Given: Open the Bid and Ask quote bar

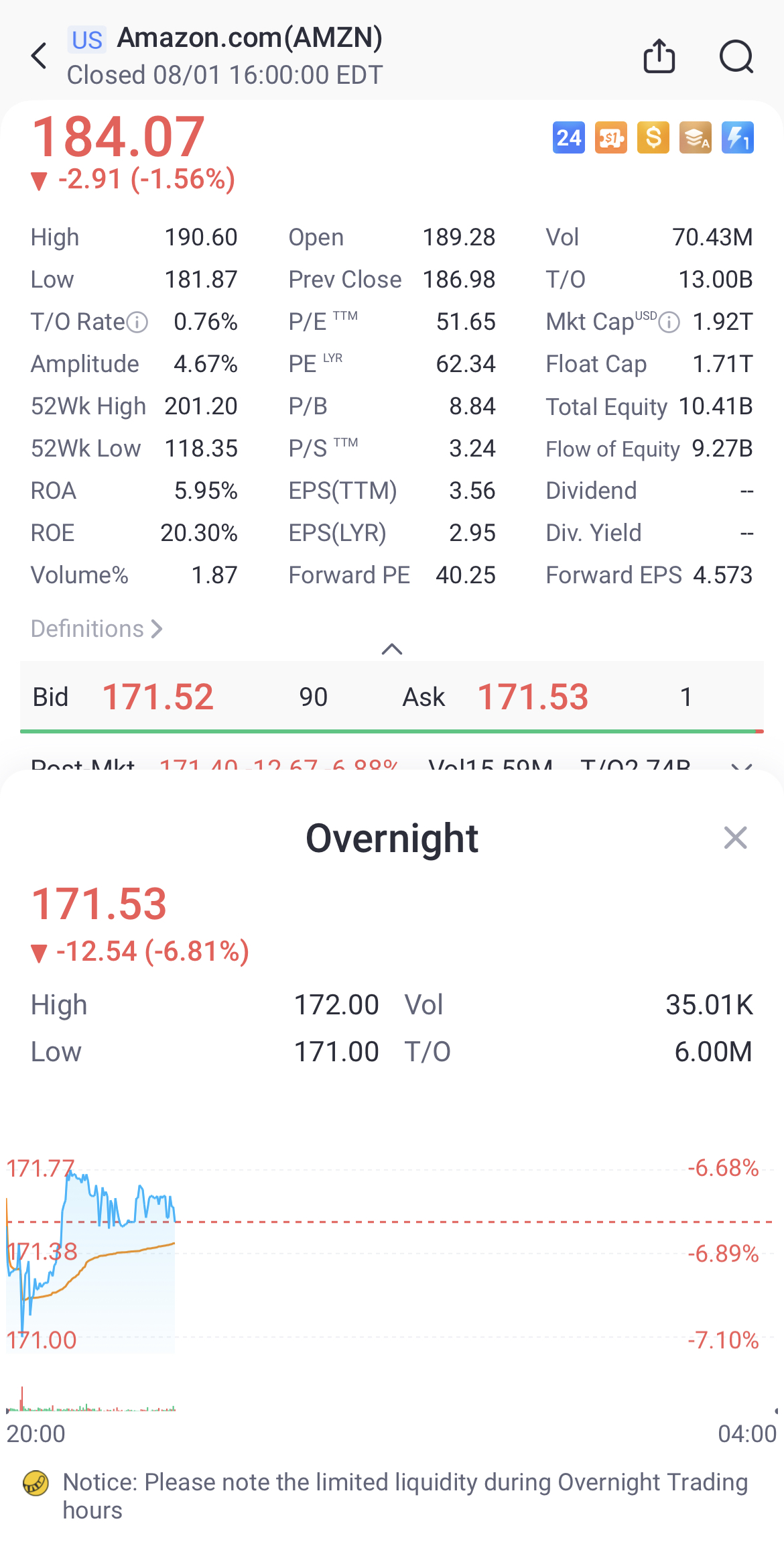Looking at the screenshot, I should [392, 697].
